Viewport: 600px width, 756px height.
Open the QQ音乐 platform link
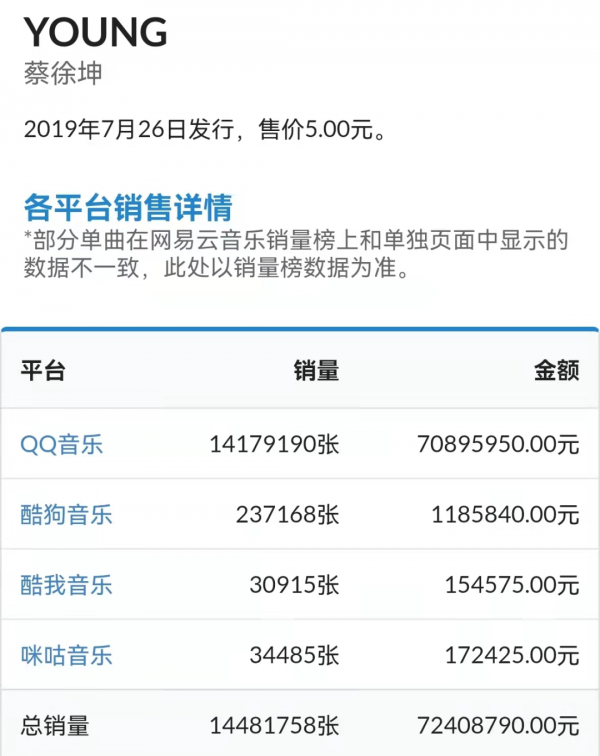point(62,444)
